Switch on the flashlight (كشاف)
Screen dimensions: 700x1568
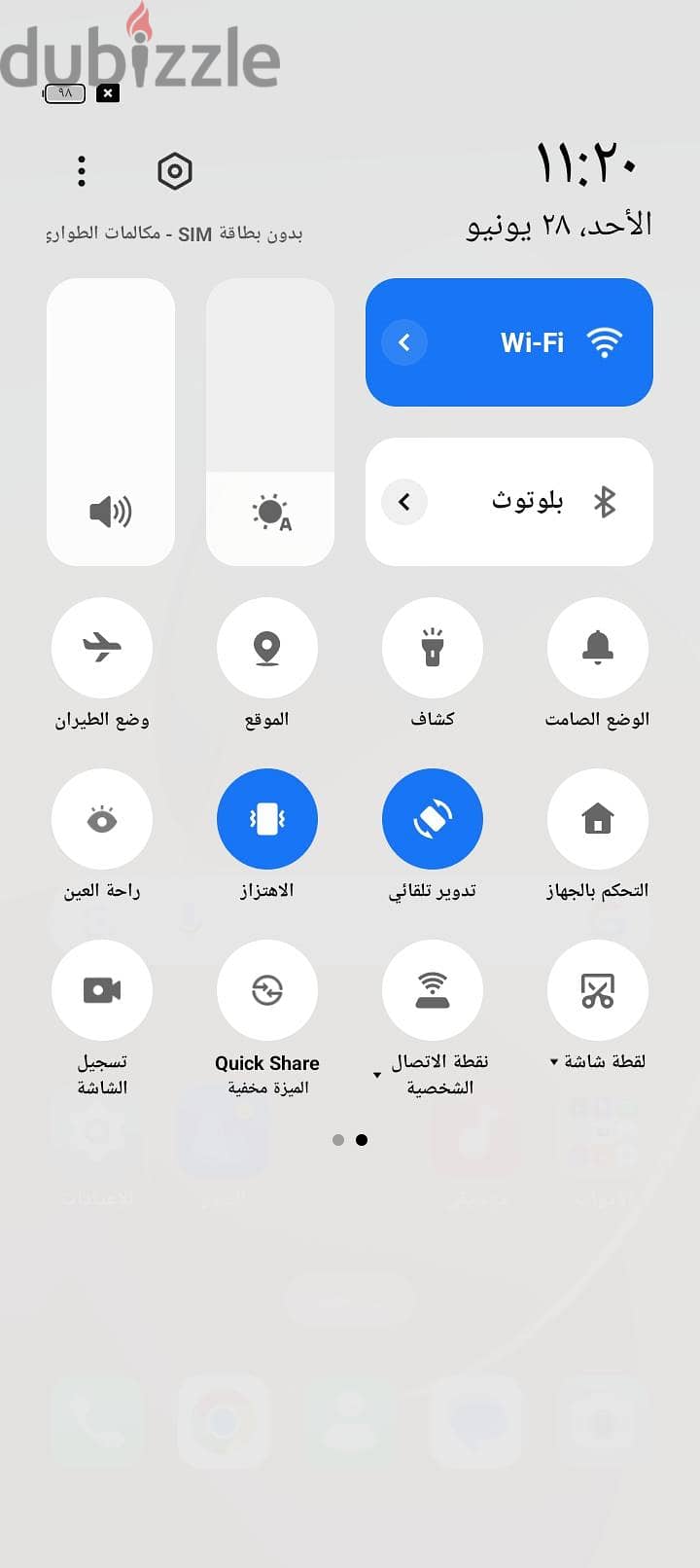tap(433, 648)
